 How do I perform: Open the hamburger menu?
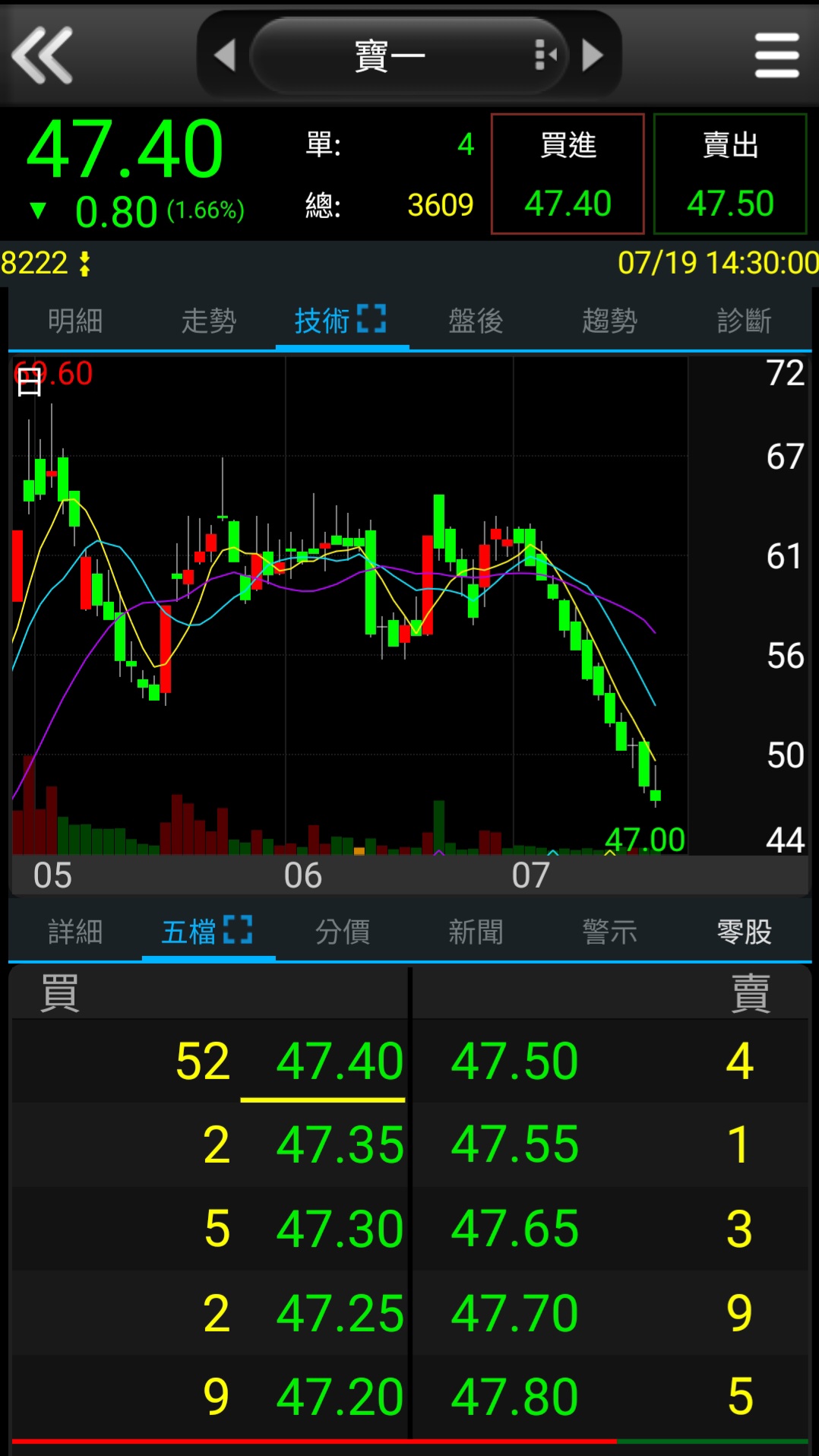776,55
